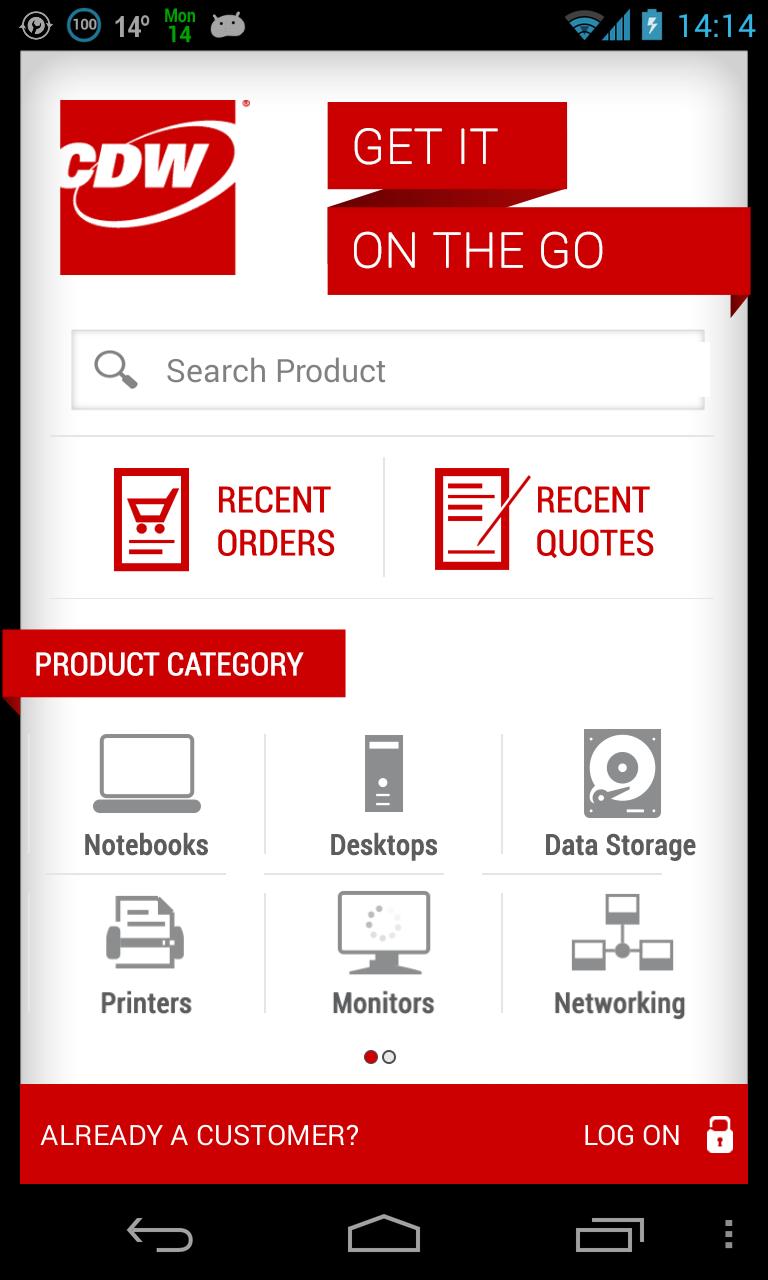Open the recent apps view
The height and width of the screenshot is (1280, 768).
pyautogui.click(x=609, y=1235)
